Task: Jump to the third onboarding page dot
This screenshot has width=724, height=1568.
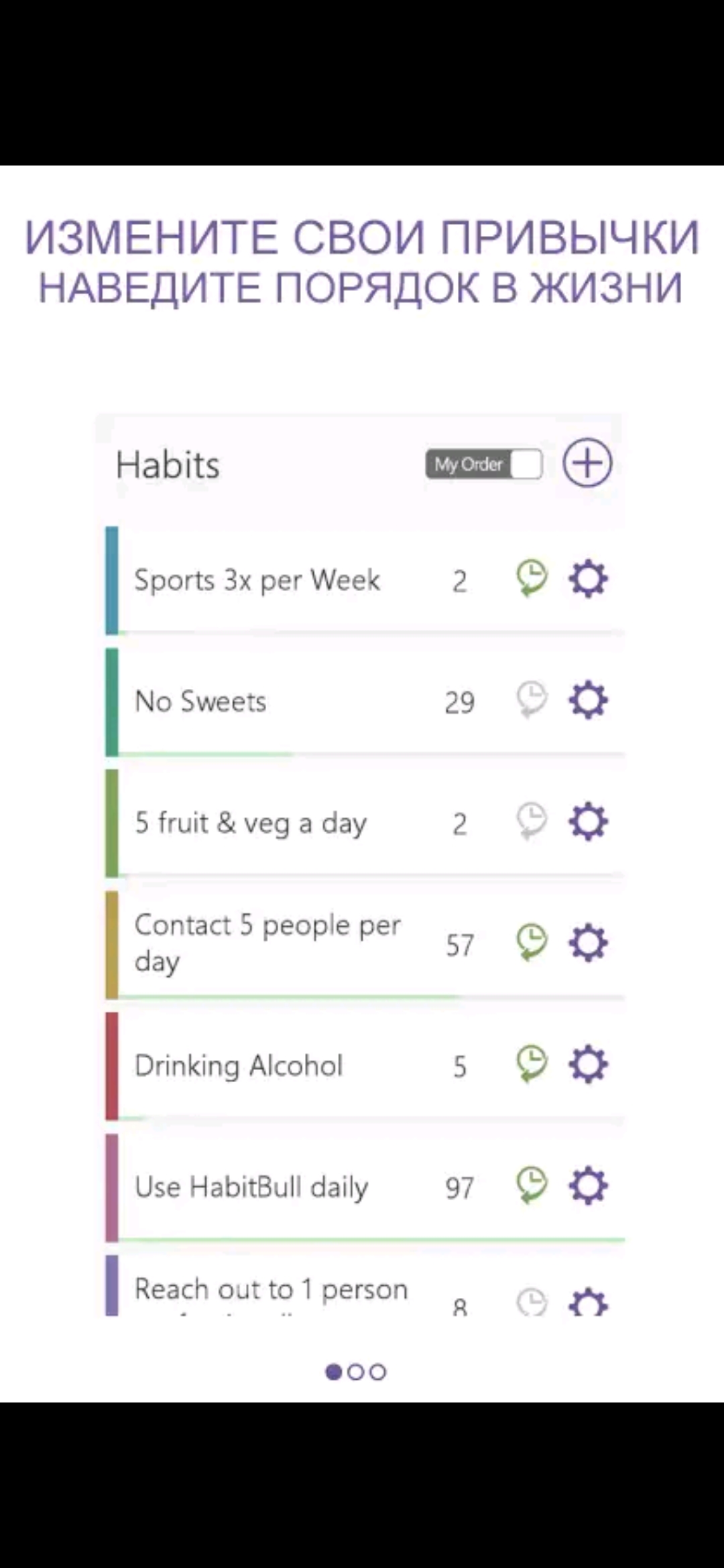Action: [x=378, y=1372]
